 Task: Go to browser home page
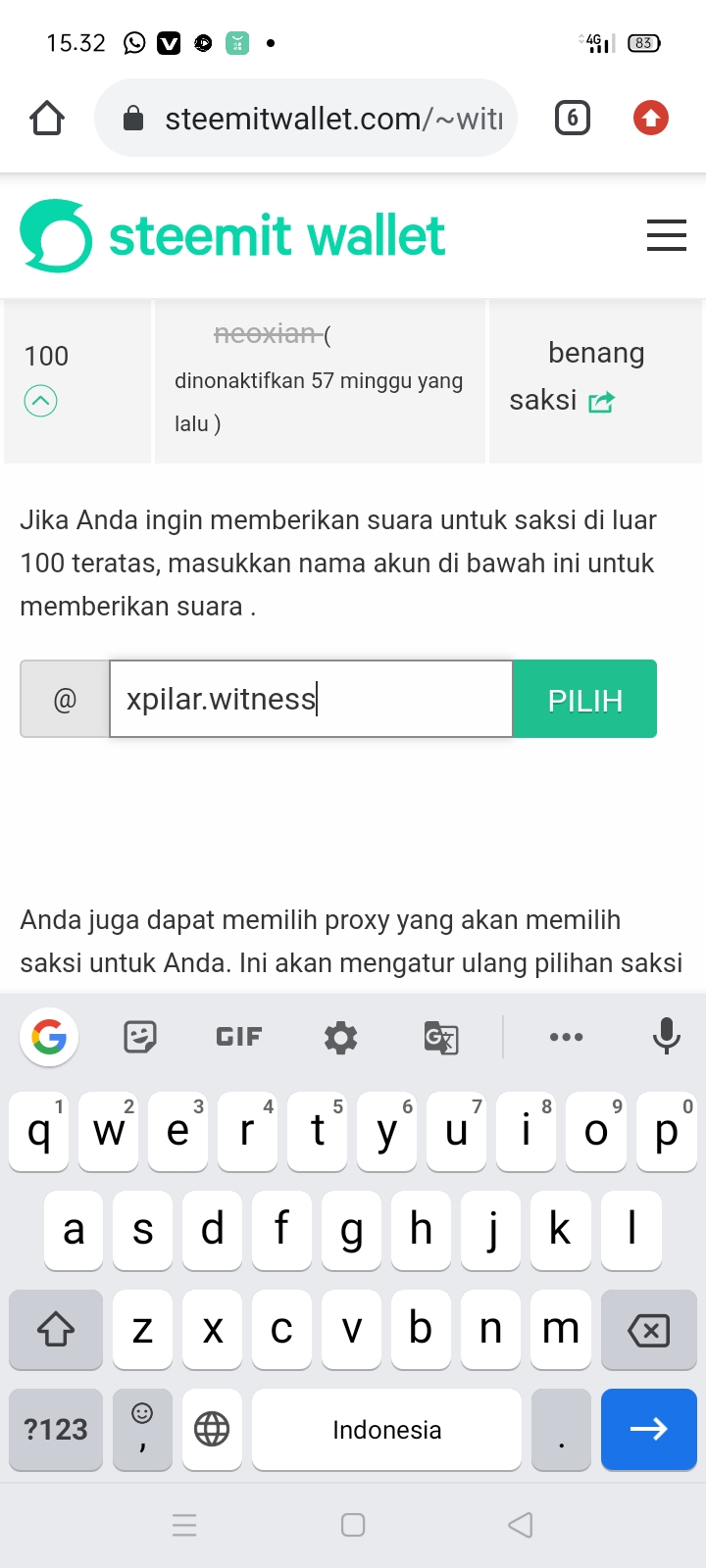[47, 119]
